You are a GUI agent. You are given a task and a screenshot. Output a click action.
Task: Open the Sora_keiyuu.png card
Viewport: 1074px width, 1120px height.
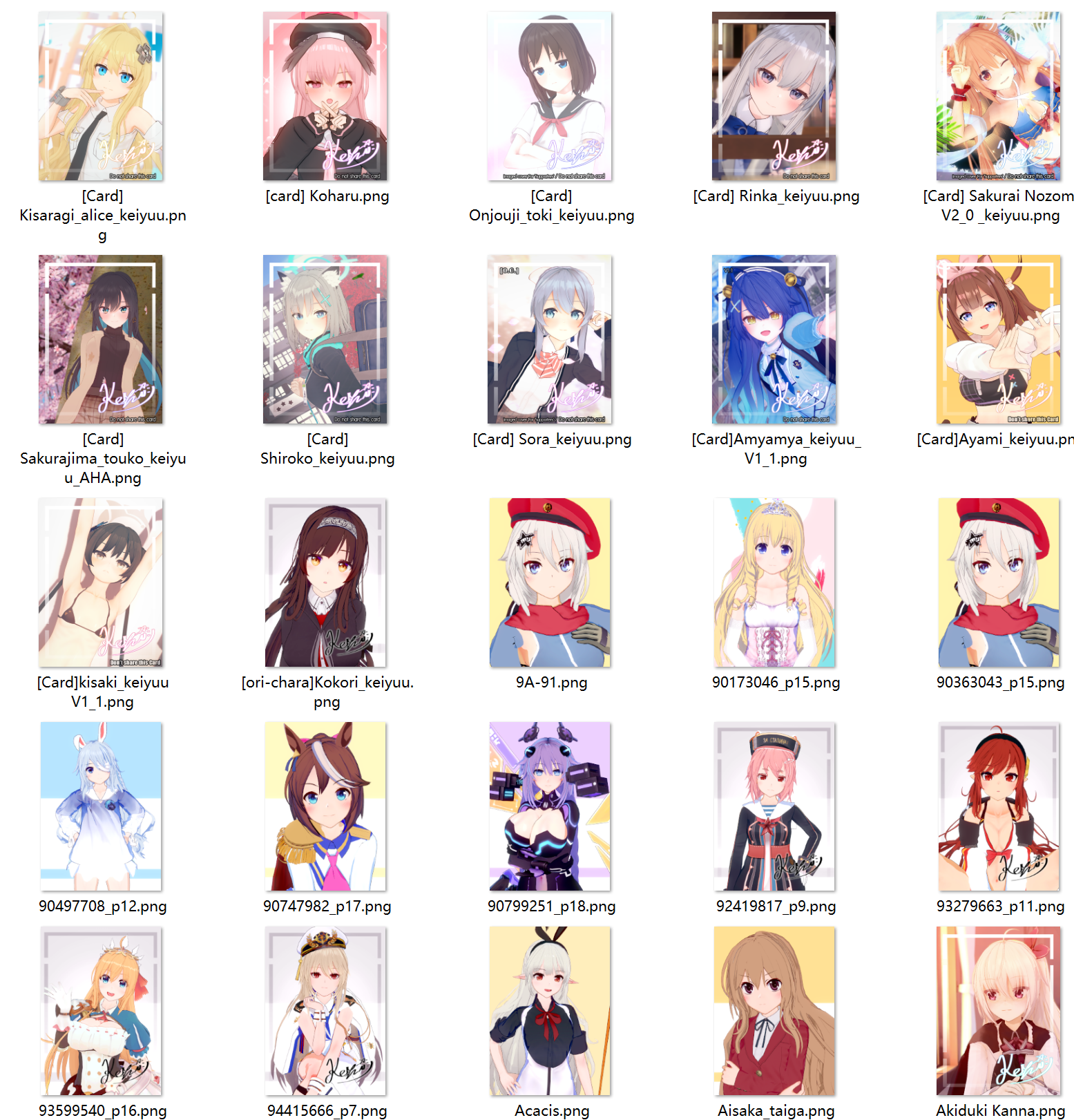pyautogui.click(x=550, y=340)
